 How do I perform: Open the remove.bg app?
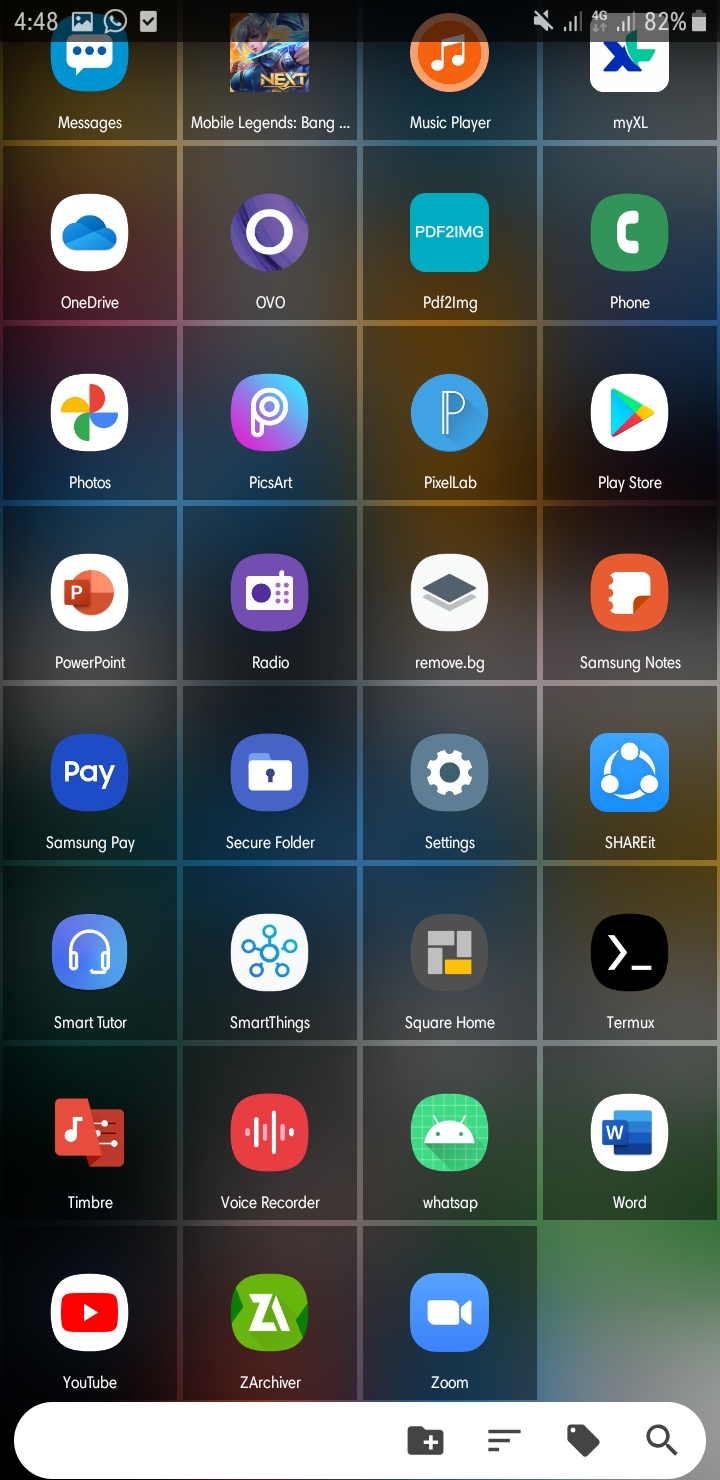tap(450, 592)
